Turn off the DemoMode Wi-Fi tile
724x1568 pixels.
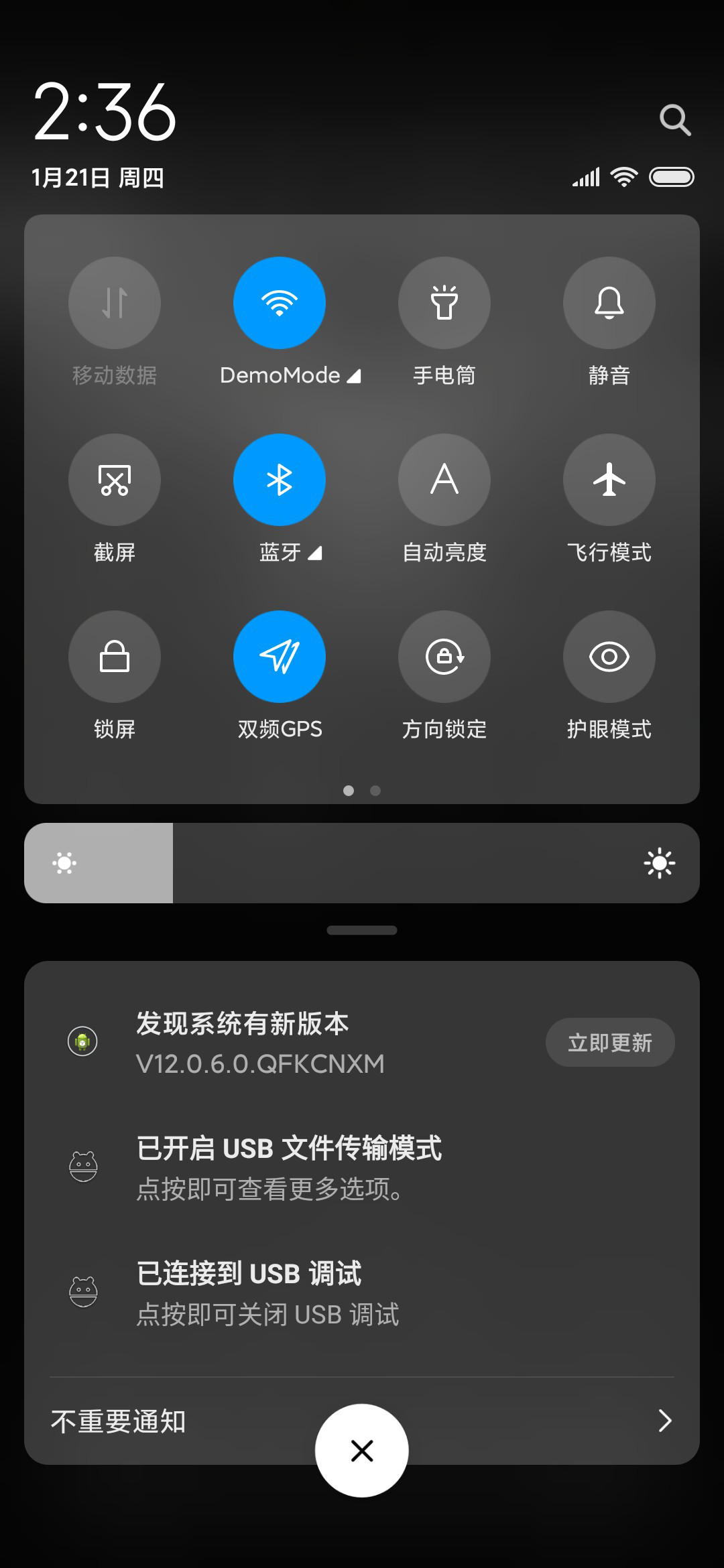(x=280, y=303)
